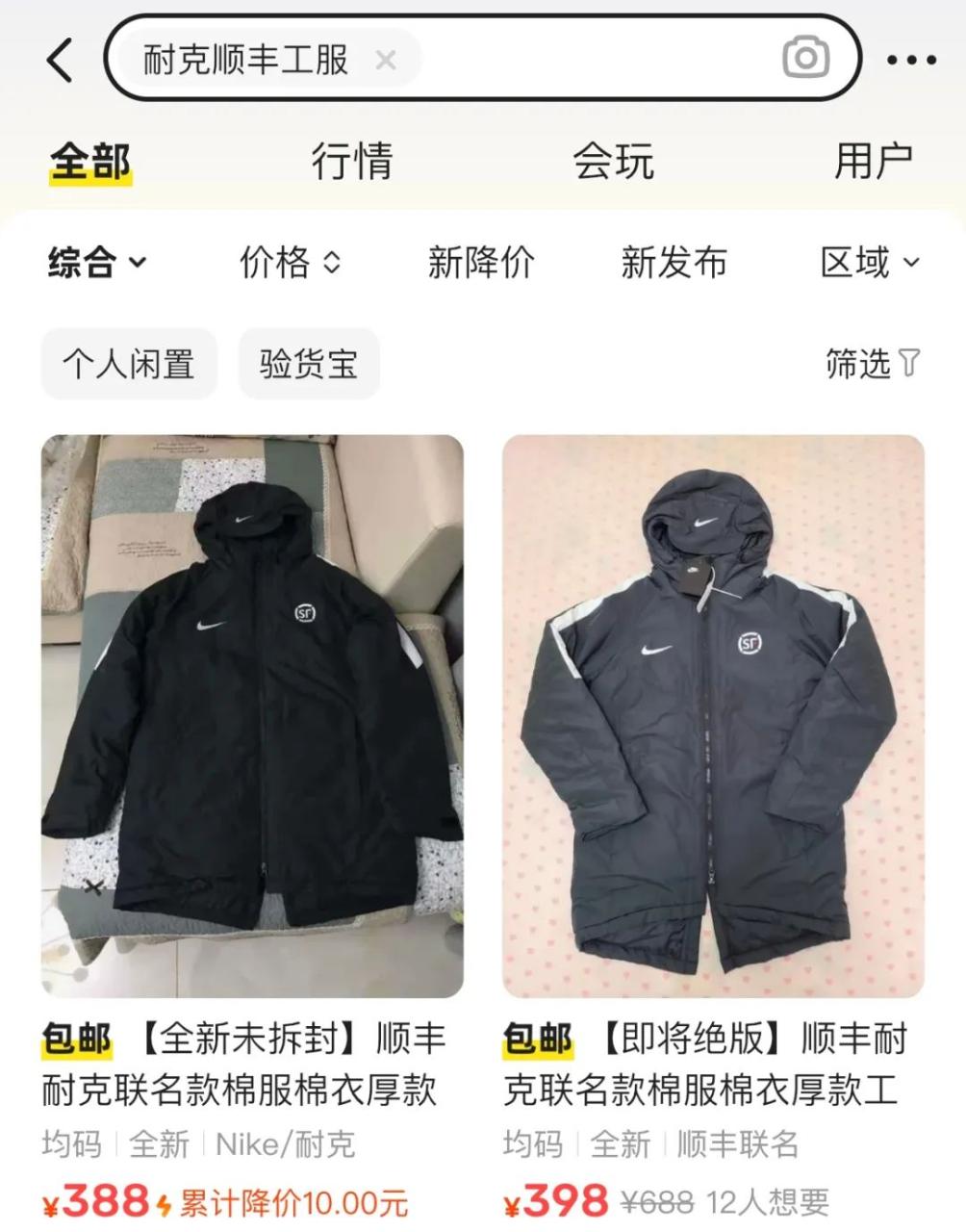Switch to the 行情 tab
This screenshot has width=966, height=1232.
[x=352, y=161]
